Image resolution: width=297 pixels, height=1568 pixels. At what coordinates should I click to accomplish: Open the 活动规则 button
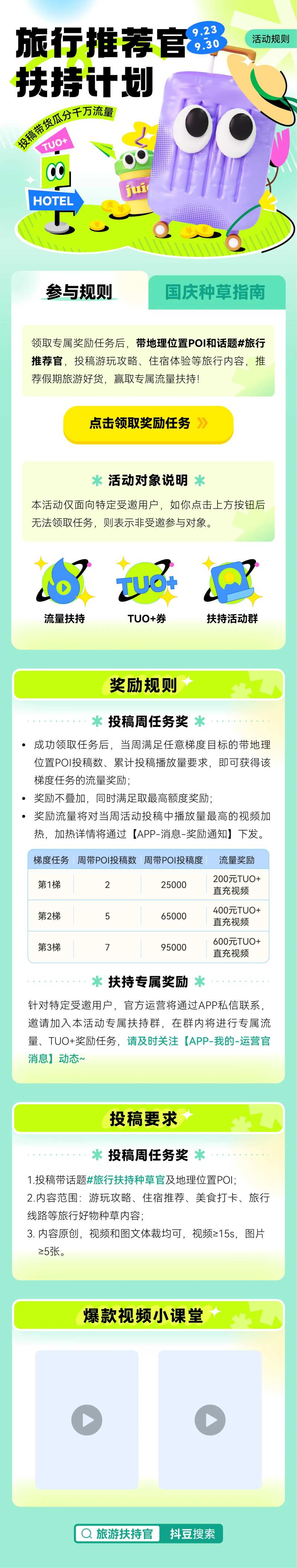pyautogui.click(x=270, y=39)
